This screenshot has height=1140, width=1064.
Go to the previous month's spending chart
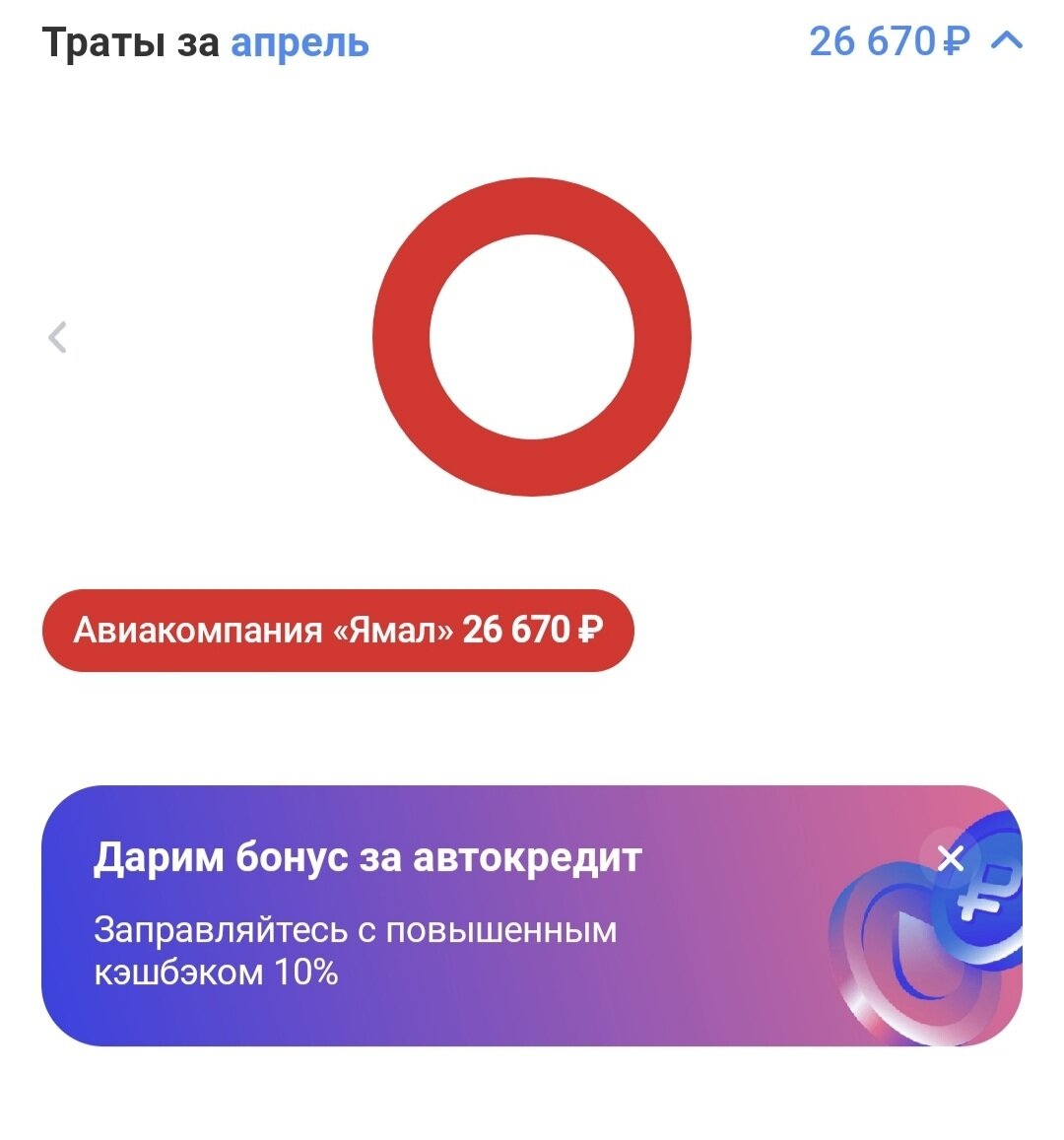point(58,337)
